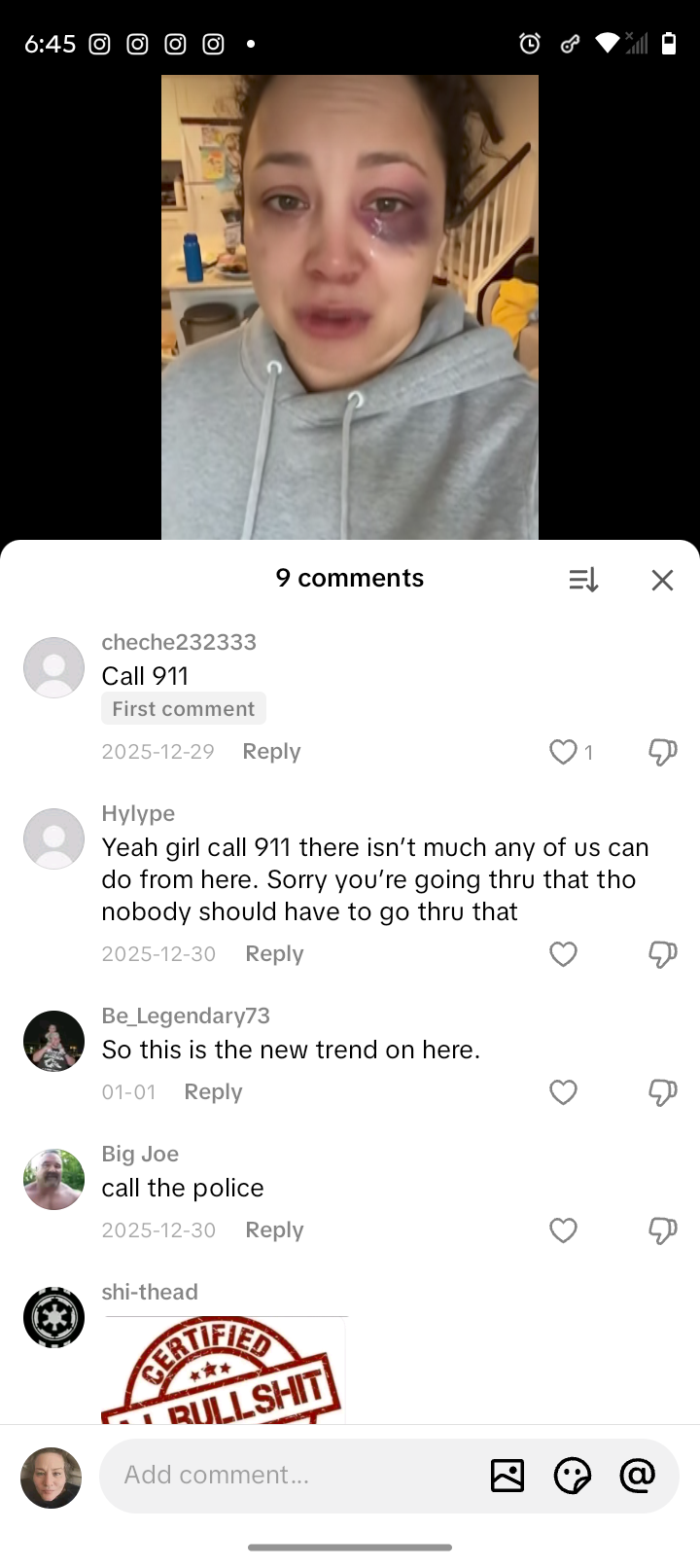Reply to Hylype's comment
The height and width of the screenshot is (1568, 700).
click(274, 954)
